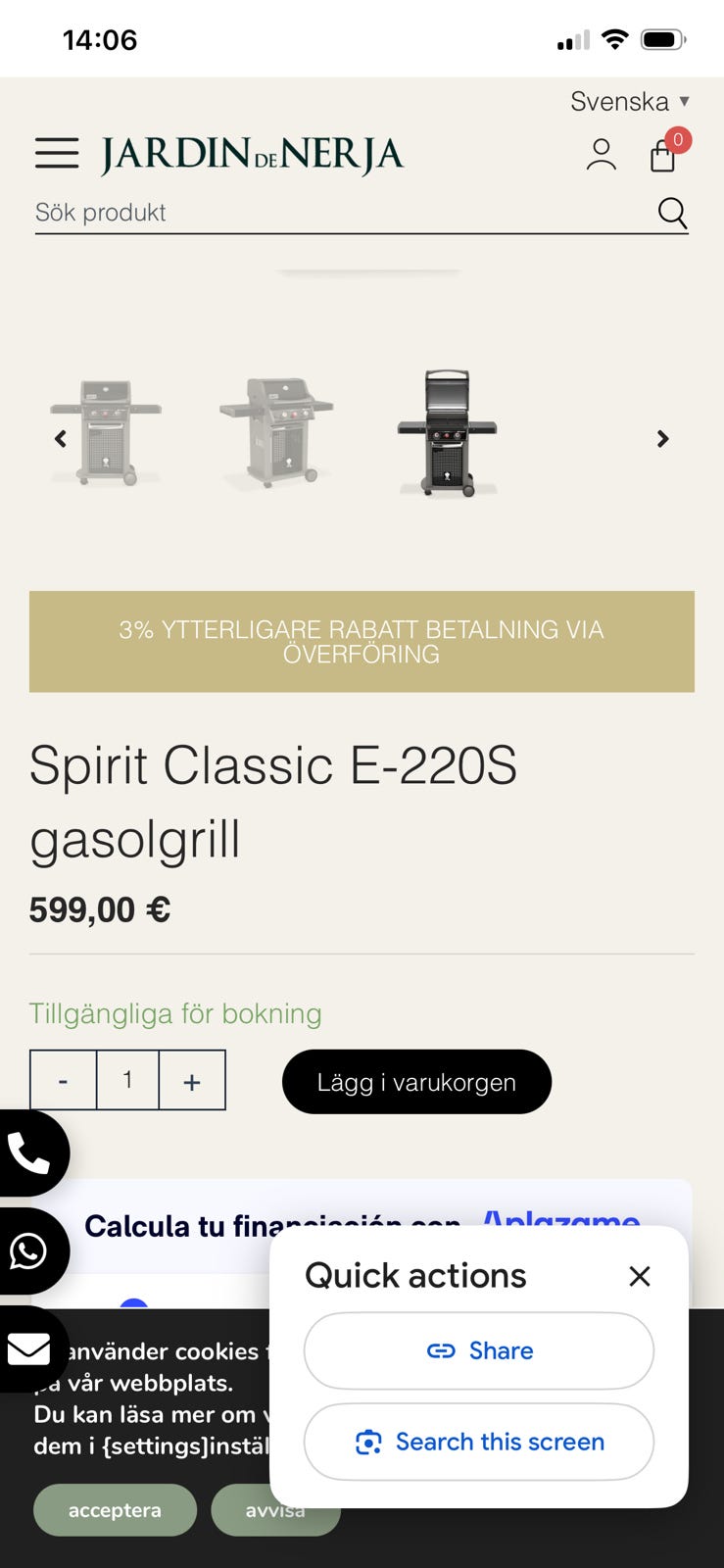Click the search magnifier icon
The height and width of the screenshot is (1568, 724).
pos(672,212)
